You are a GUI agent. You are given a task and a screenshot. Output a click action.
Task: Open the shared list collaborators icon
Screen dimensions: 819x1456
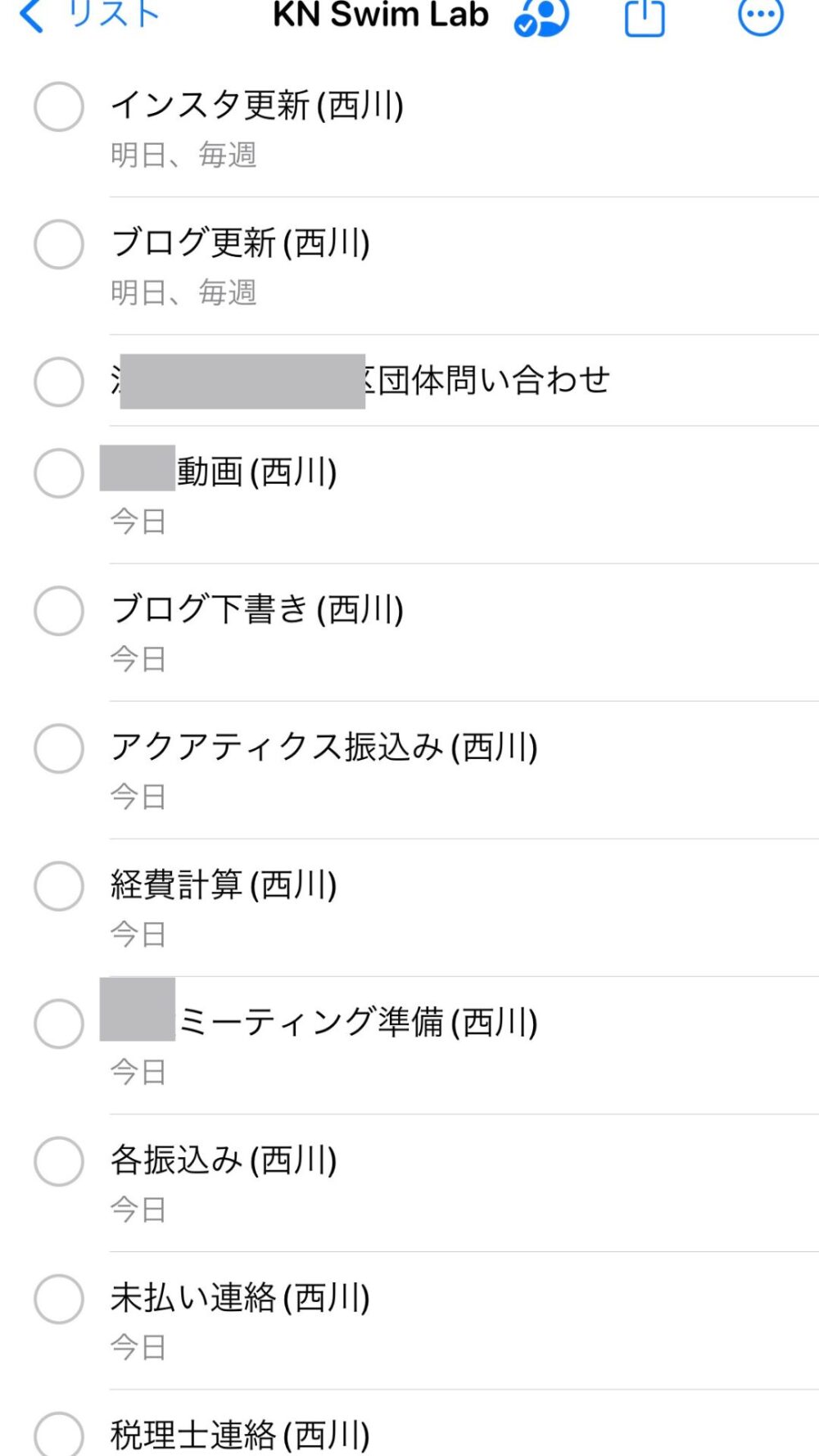[541, 16]
